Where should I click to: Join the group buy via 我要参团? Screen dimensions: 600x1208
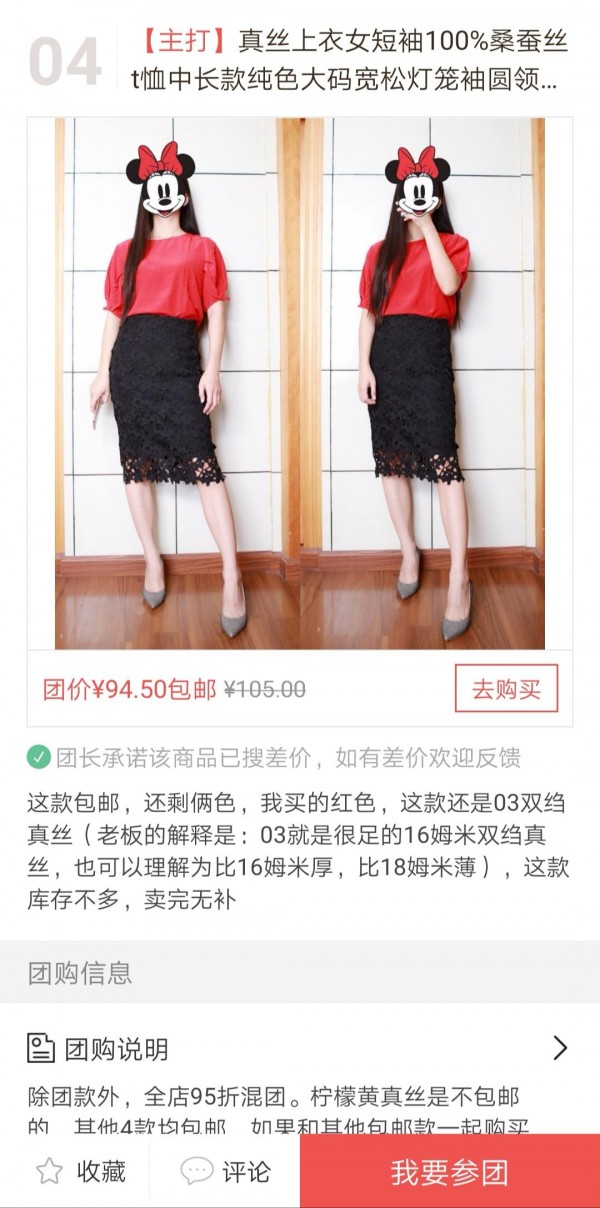(450, 1171)
